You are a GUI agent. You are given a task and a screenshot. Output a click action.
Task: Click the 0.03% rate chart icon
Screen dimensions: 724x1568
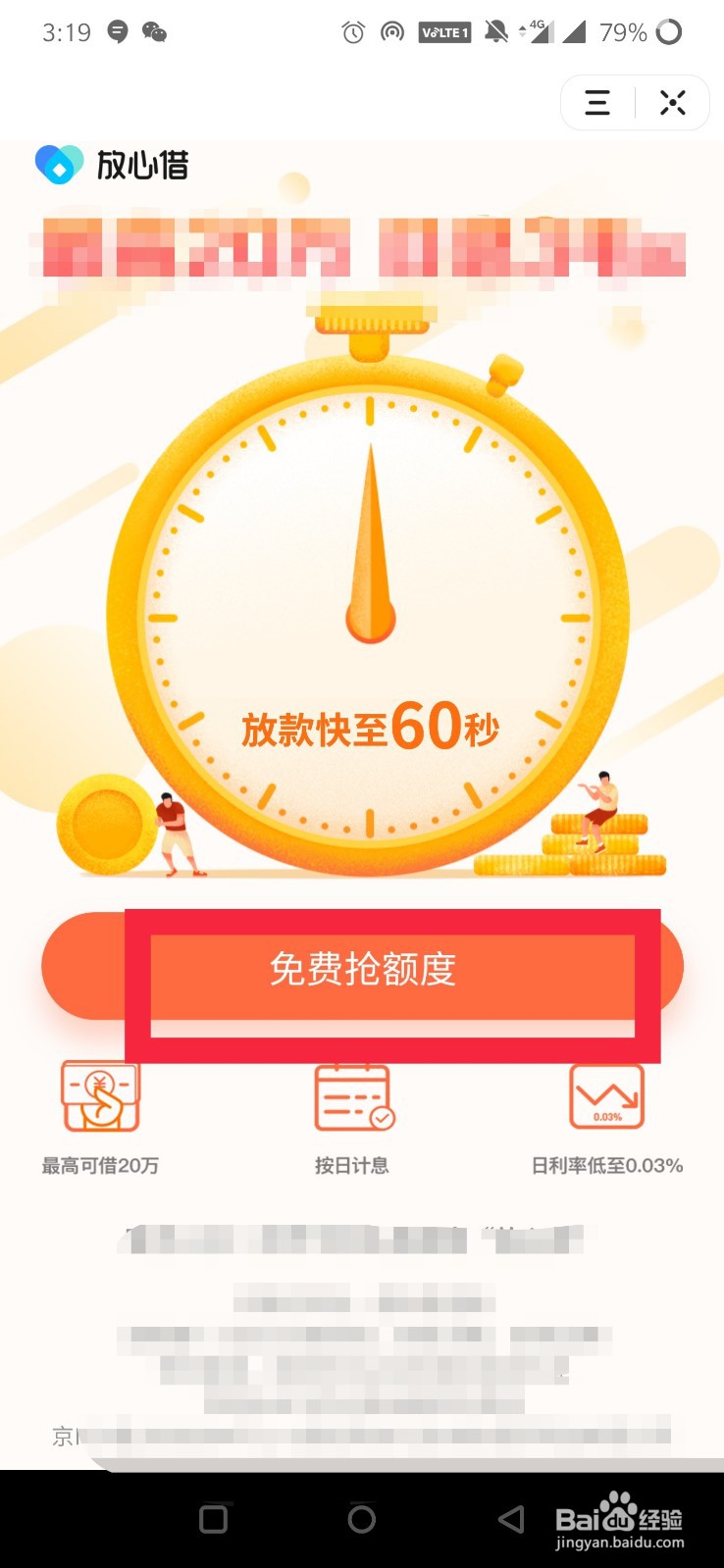(606, 1095)
